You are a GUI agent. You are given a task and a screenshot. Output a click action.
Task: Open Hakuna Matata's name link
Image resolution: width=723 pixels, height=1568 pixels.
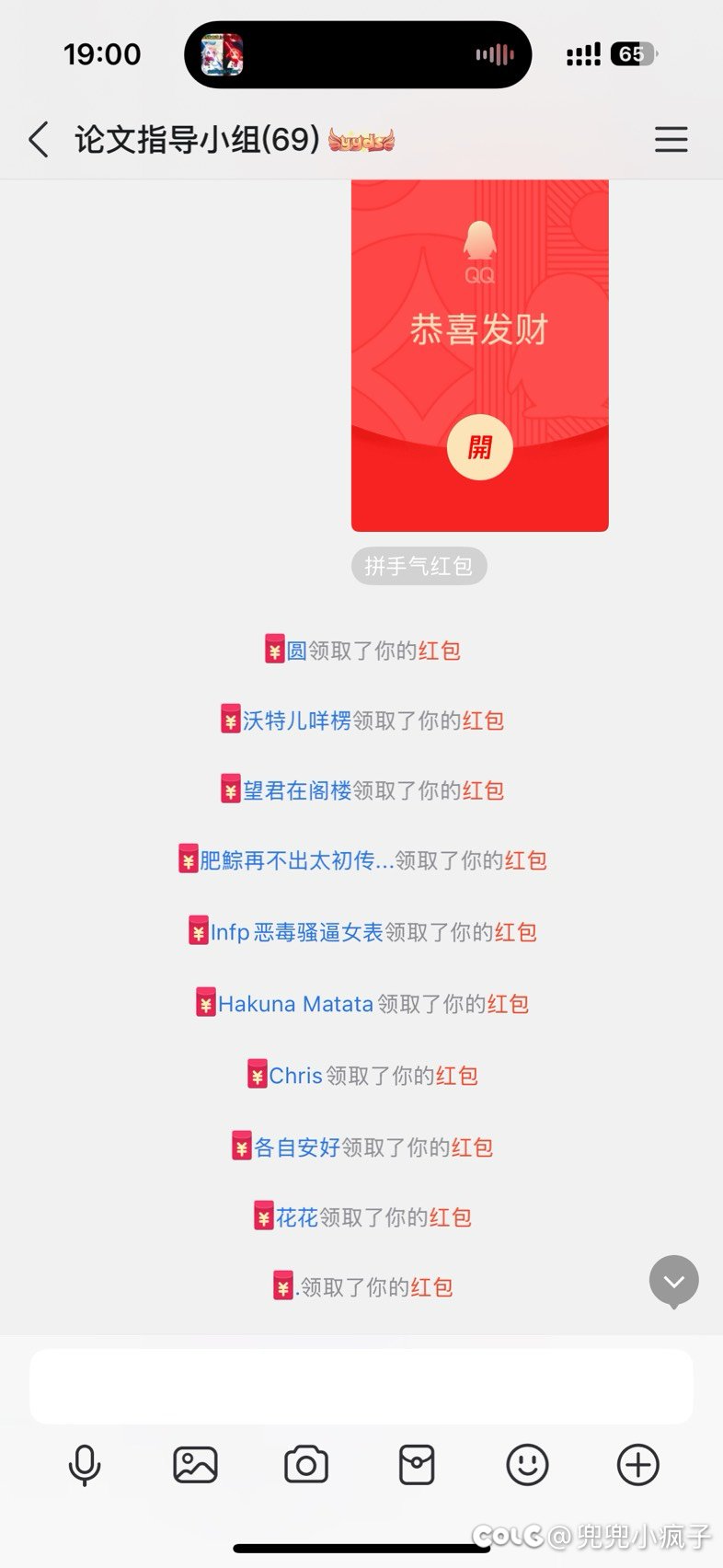[295, 1004]
